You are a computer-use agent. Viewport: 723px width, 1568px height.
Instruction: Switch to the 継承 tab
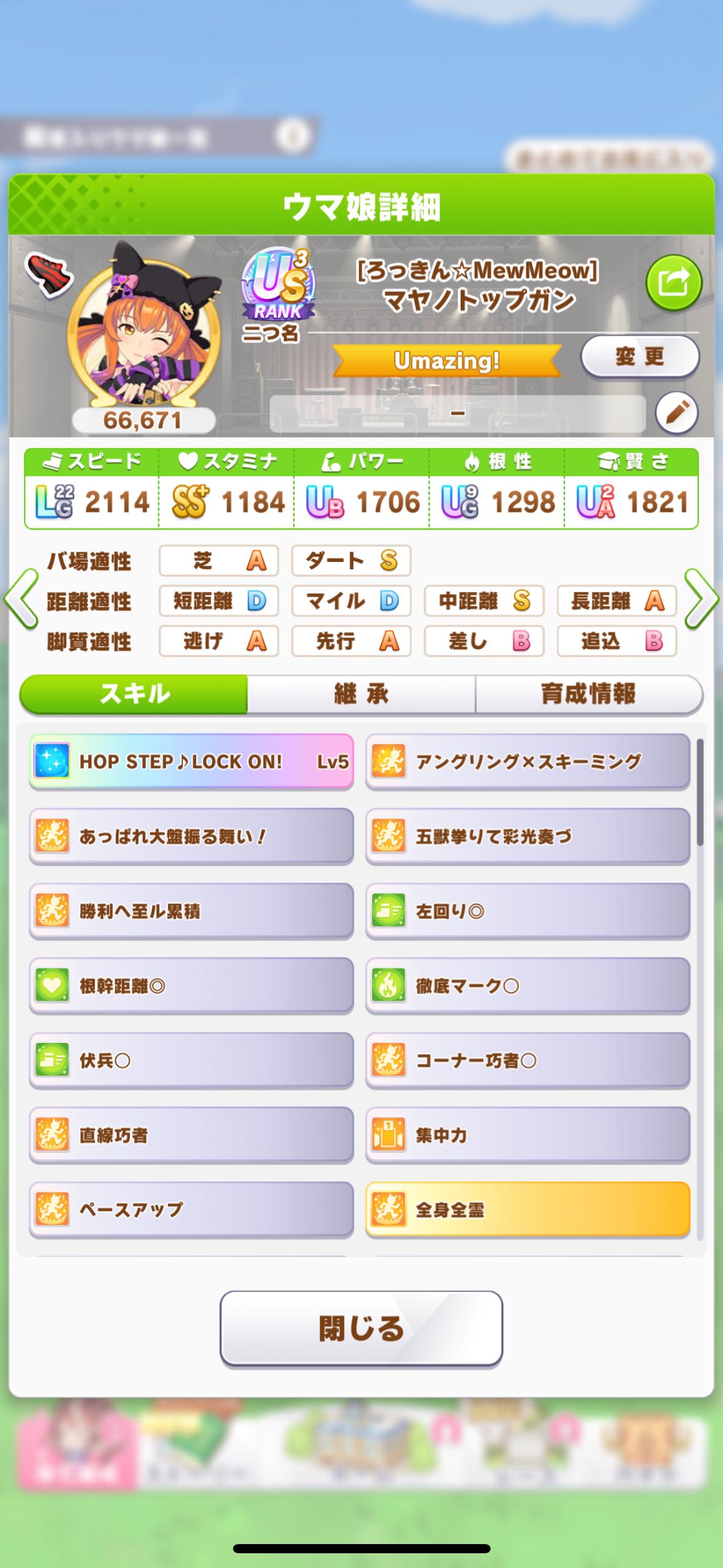tap(361, 694)
